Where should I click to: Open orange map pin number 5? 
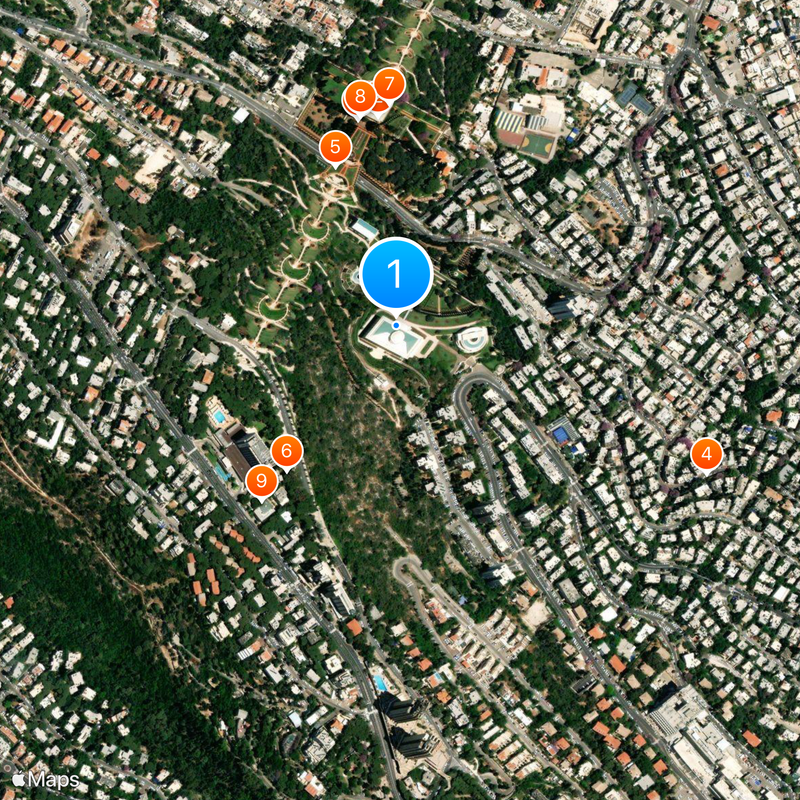[335, 148]
